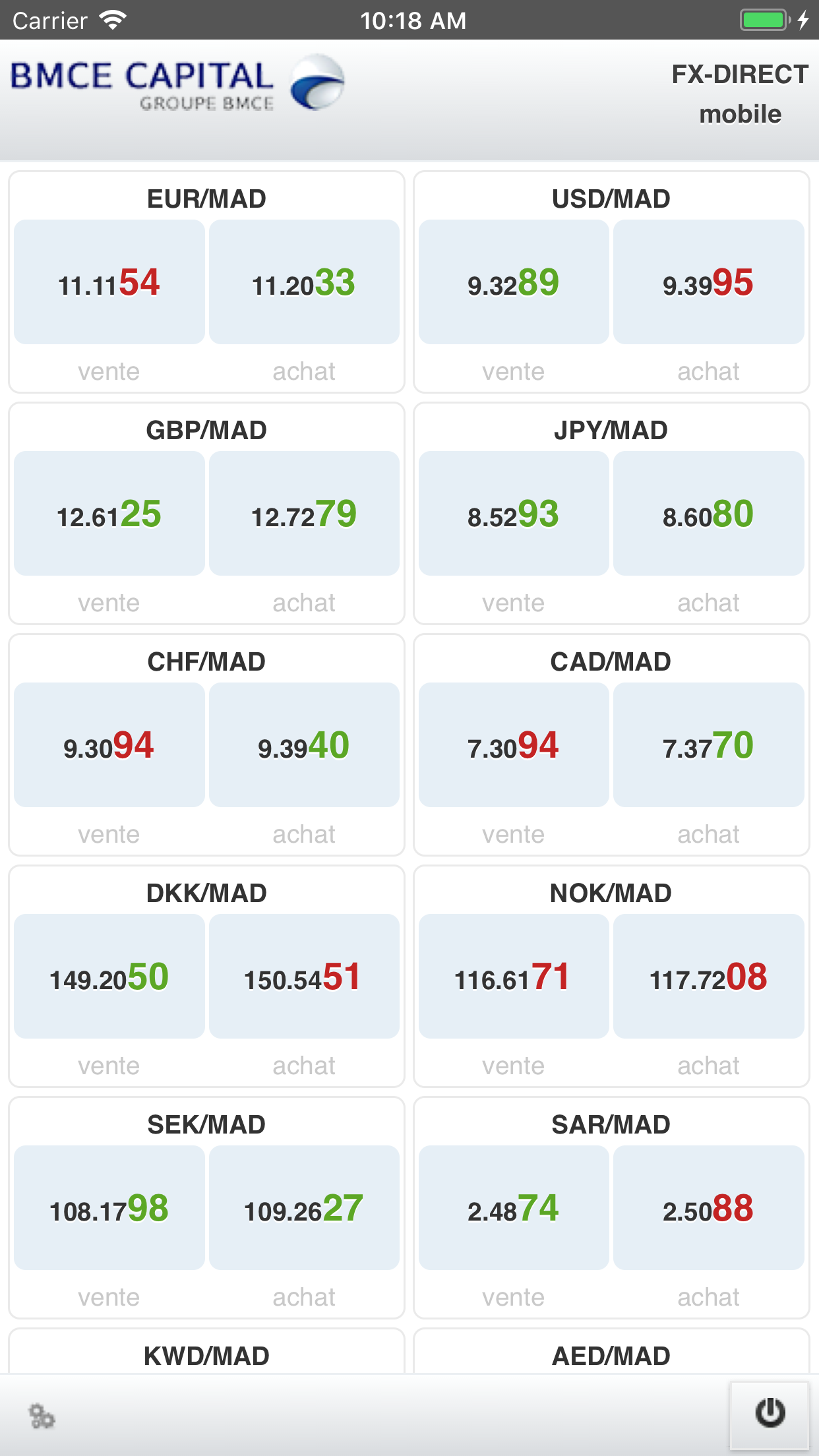The height and width of the screenshot is (1456, 819).
Task: Select the CAD/MAD vente rate 7.3094
Action: coord(513,745)
